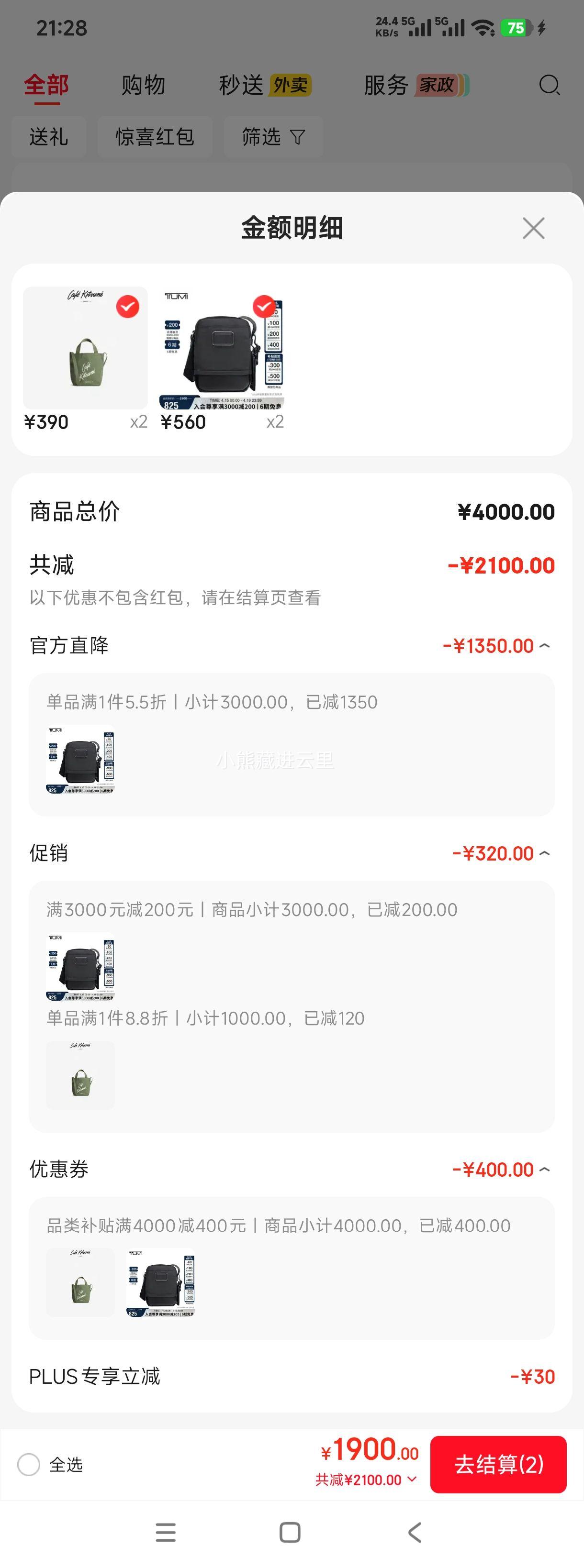The width and height of the screenshot is (584, 1568).
Task: Collapse the 优惠券 coupon details
Action: pyautogui.click(x=544, y=1170)
